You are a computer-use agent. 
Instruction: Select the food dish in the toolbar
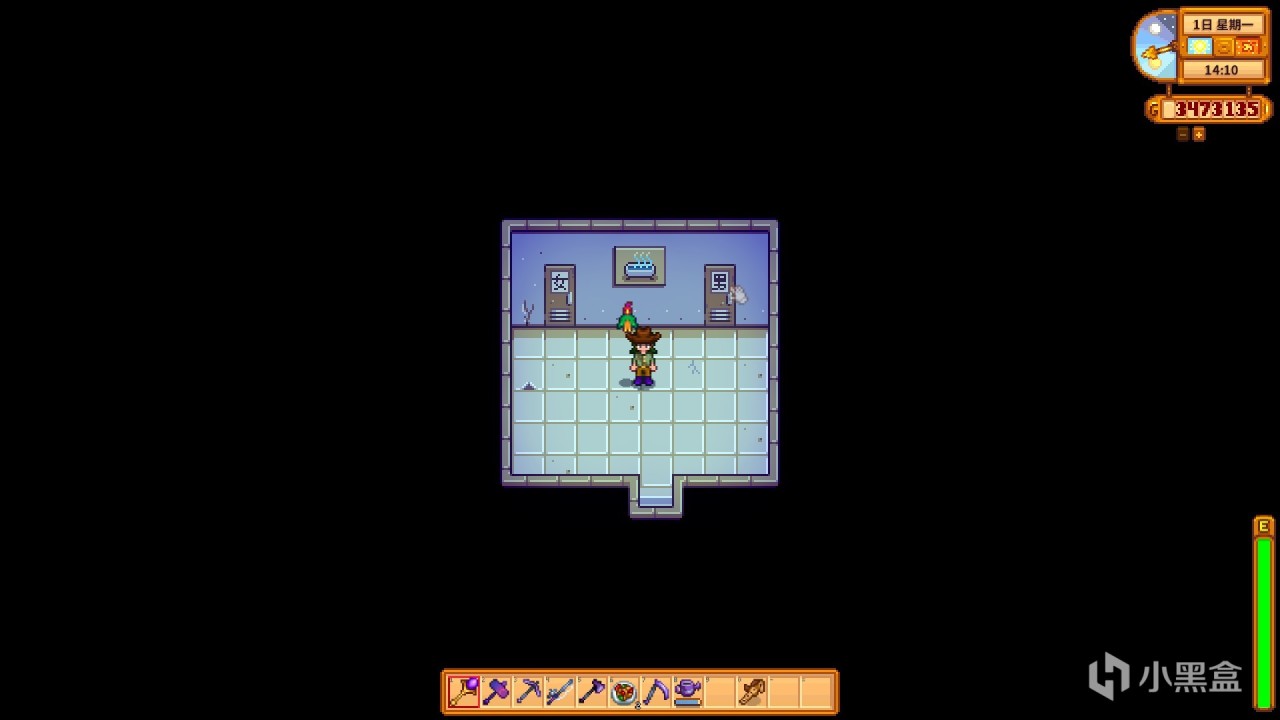click(x=624, y=691)
